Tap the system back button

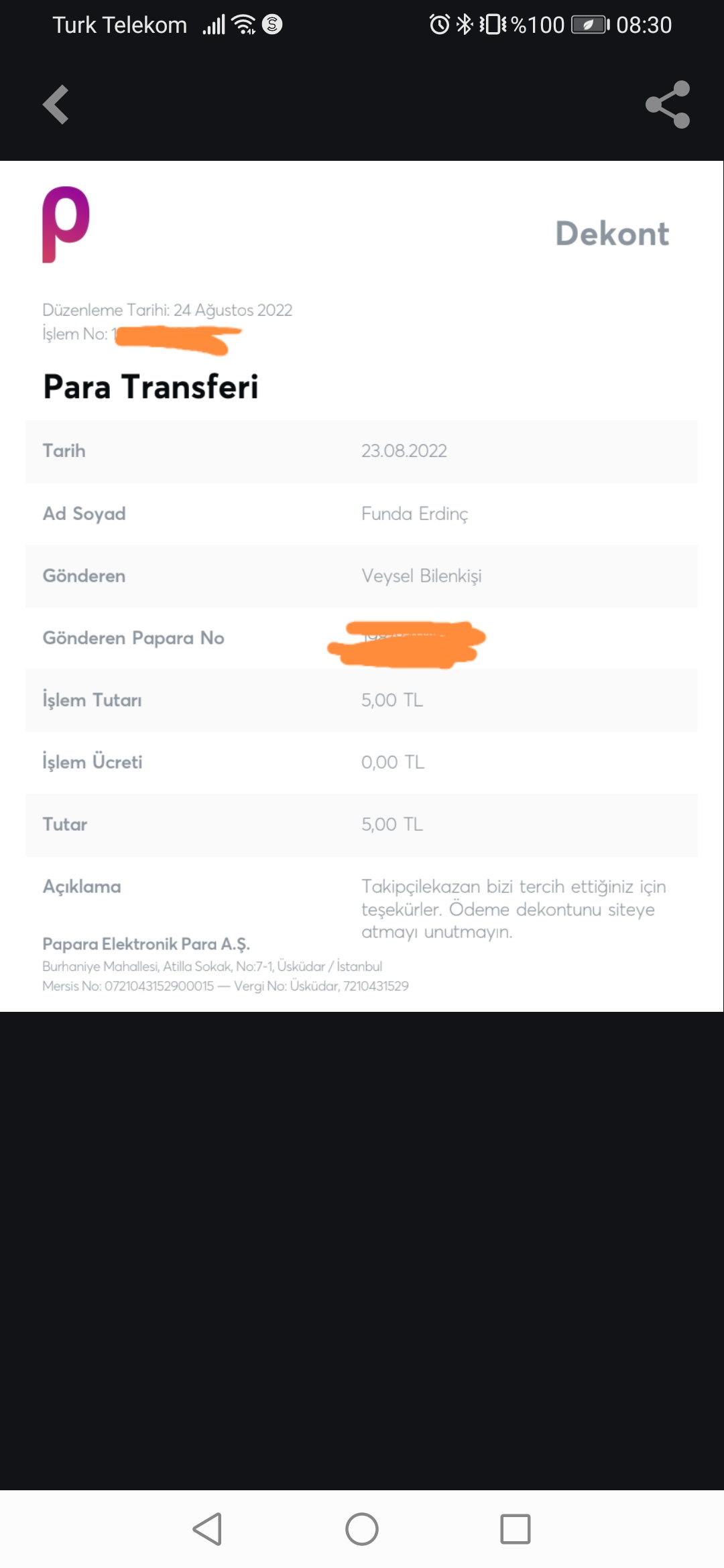click(208, 1529)
